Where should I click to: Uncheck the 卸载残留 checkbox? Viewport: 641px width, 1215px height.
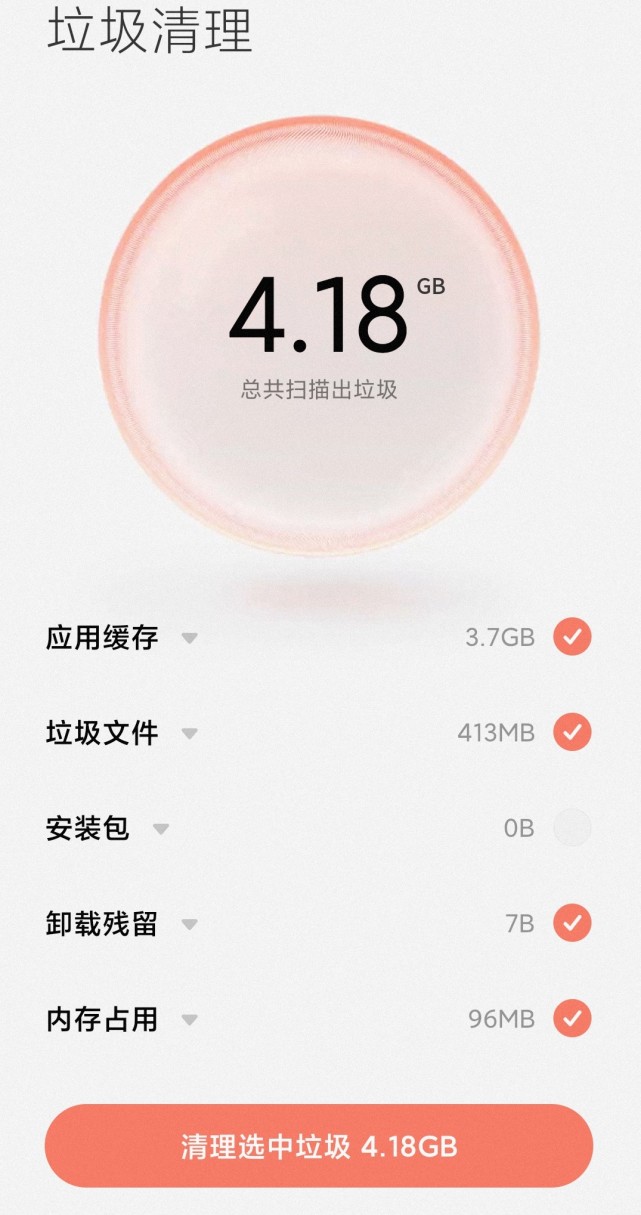tap(572, 923)
